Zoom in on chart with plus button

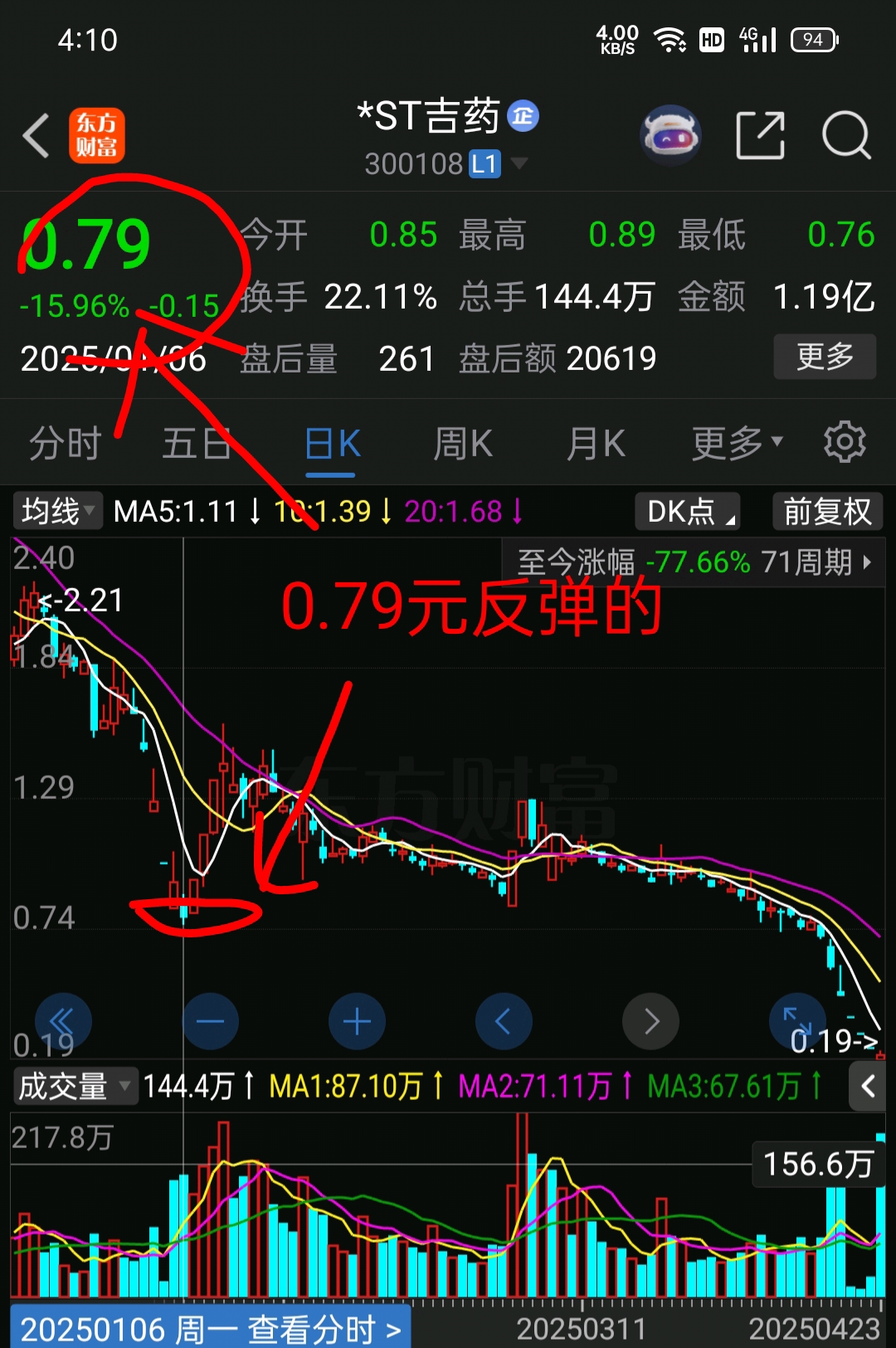click(357, 1021)
